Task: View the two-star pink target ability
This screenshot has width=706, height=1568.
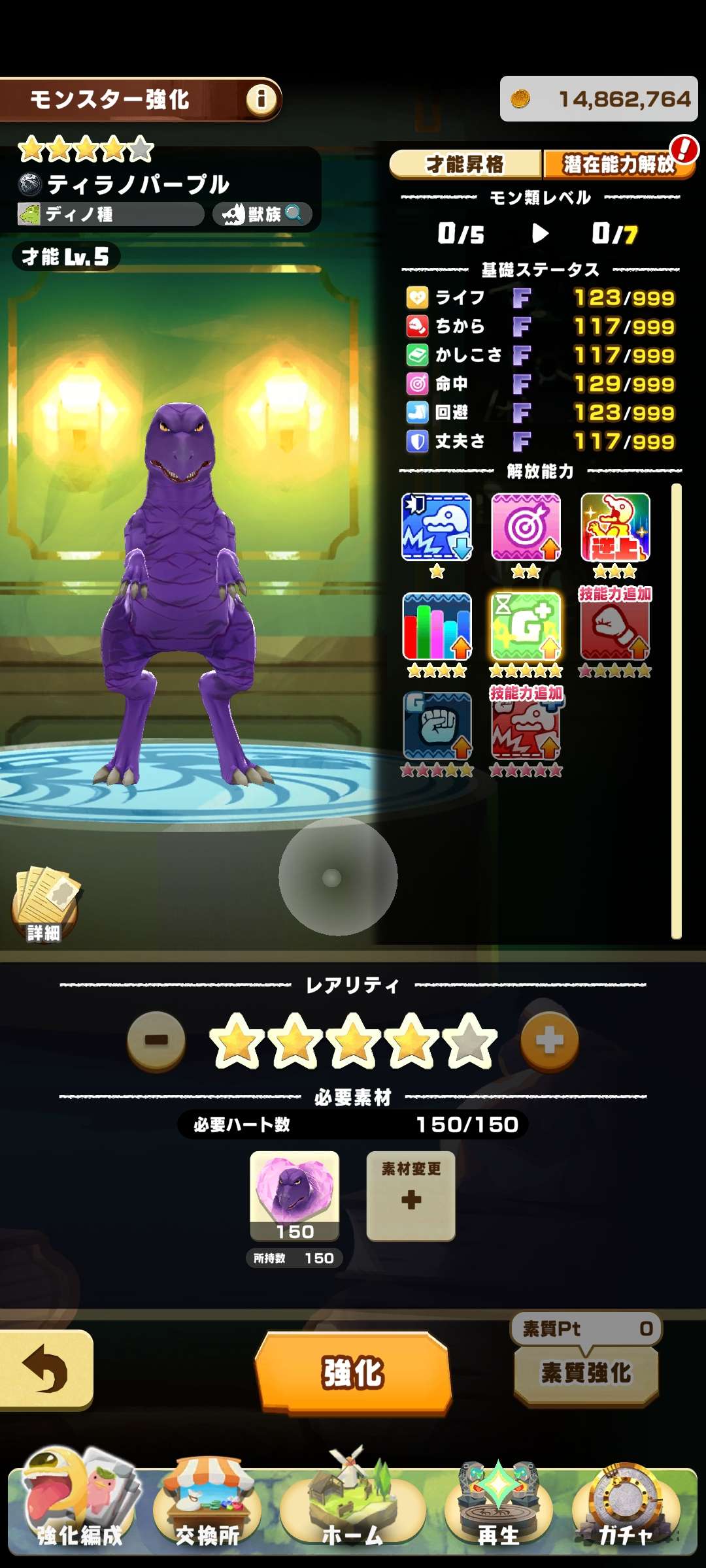Action: [x=526, y=527]
